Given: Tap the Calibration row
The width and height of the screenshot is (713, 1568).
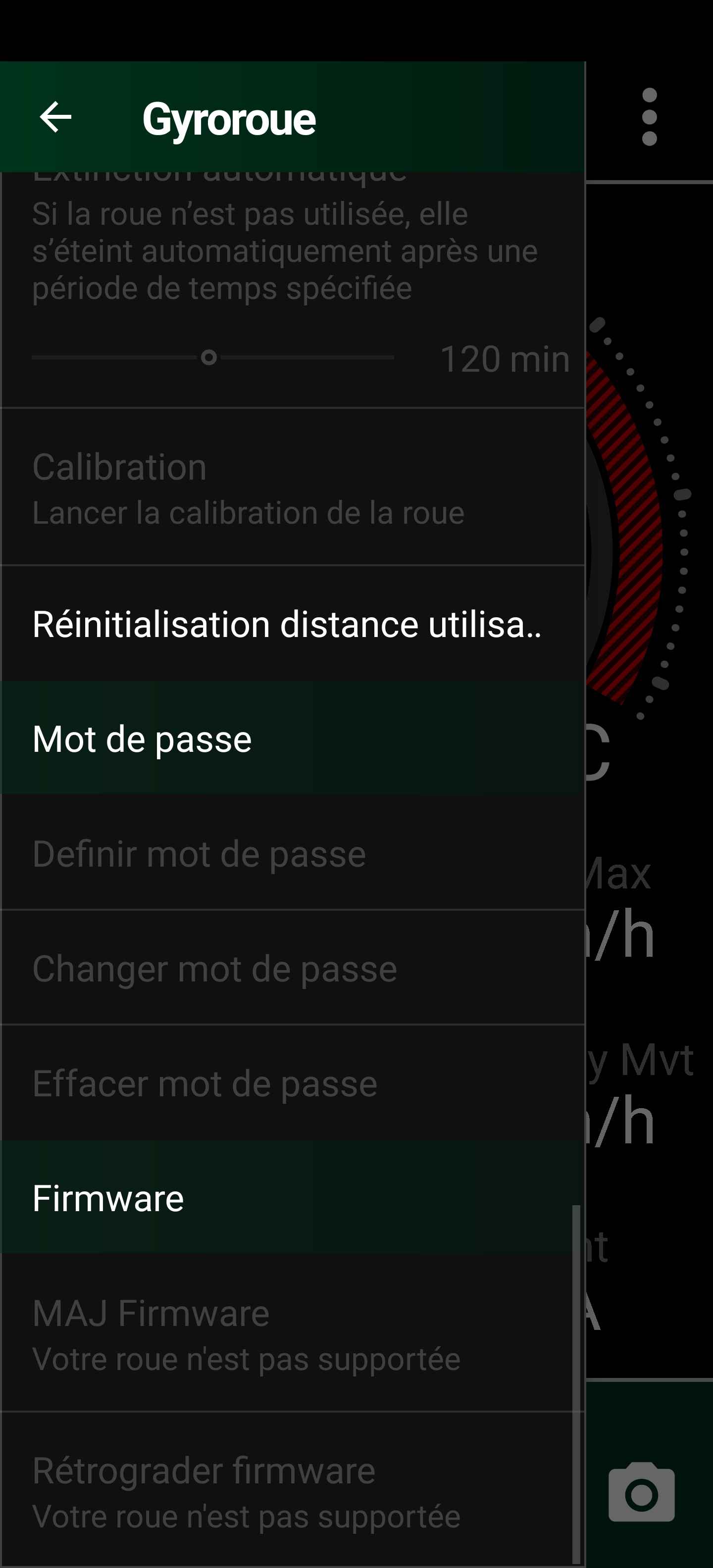Looking at the screenshot, I should [292, 487].
